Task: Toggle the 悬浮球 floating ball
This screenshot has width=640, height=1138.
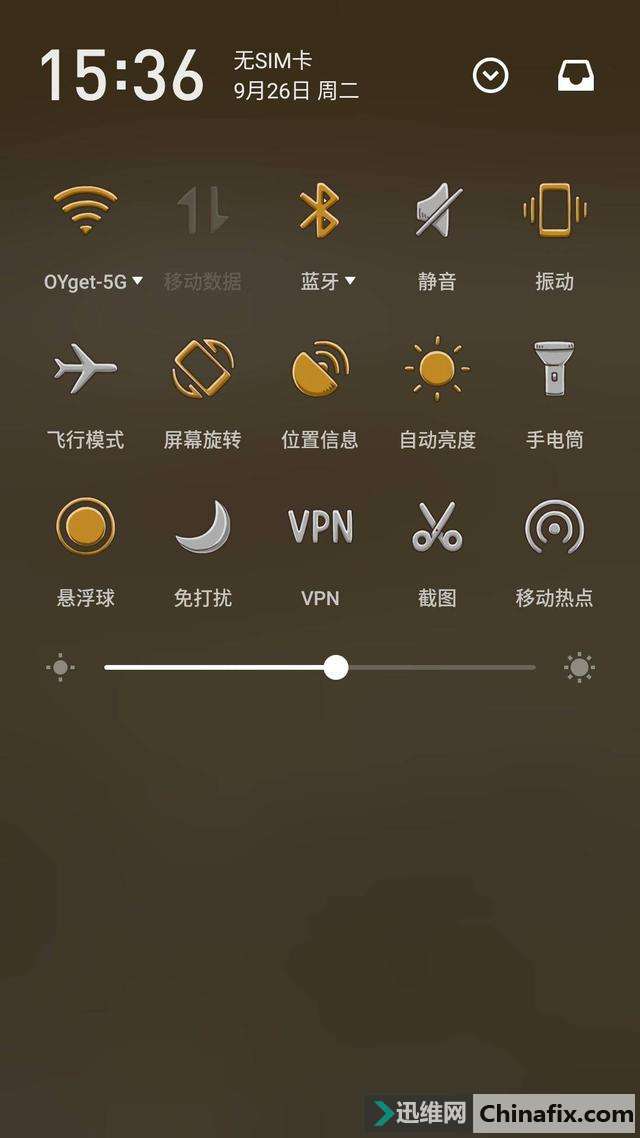Action: (x=85, y=527)
